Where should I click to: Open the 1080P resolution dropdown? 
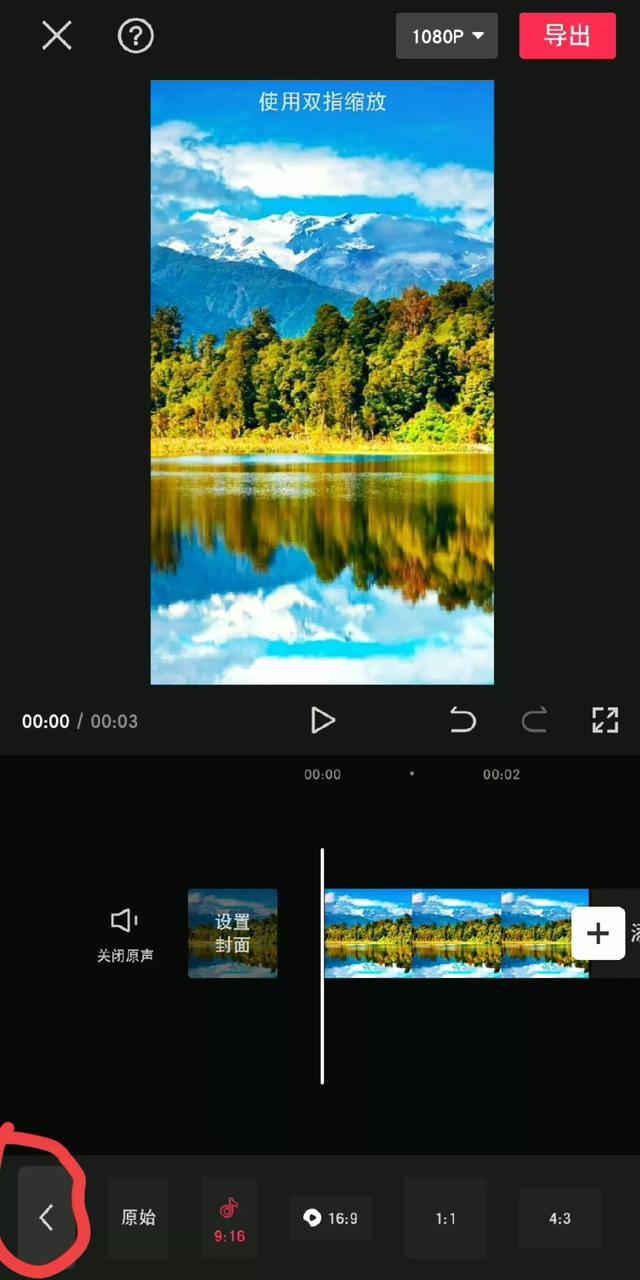click(x=447, y=36)
